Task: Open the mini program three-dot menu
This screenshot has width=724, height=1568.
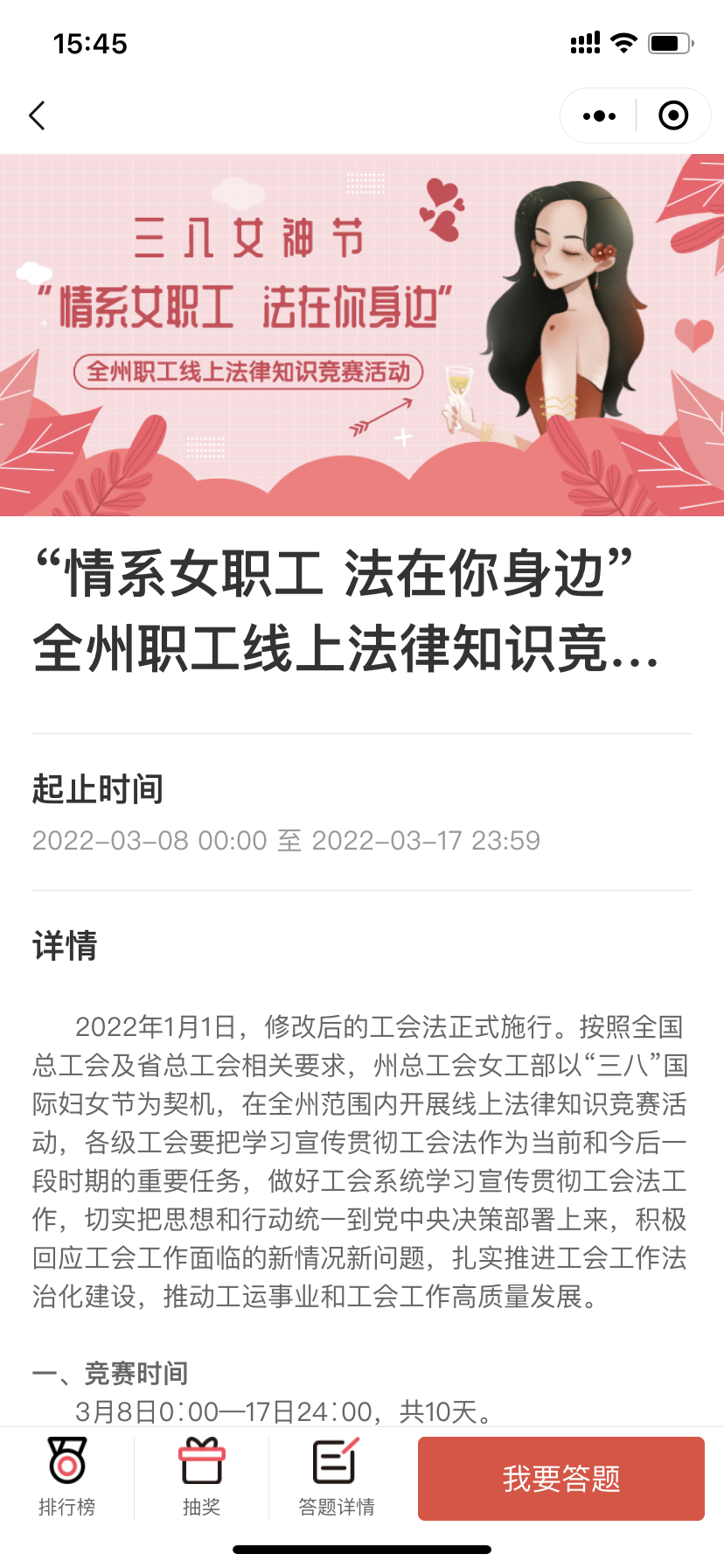Action: 599,115
